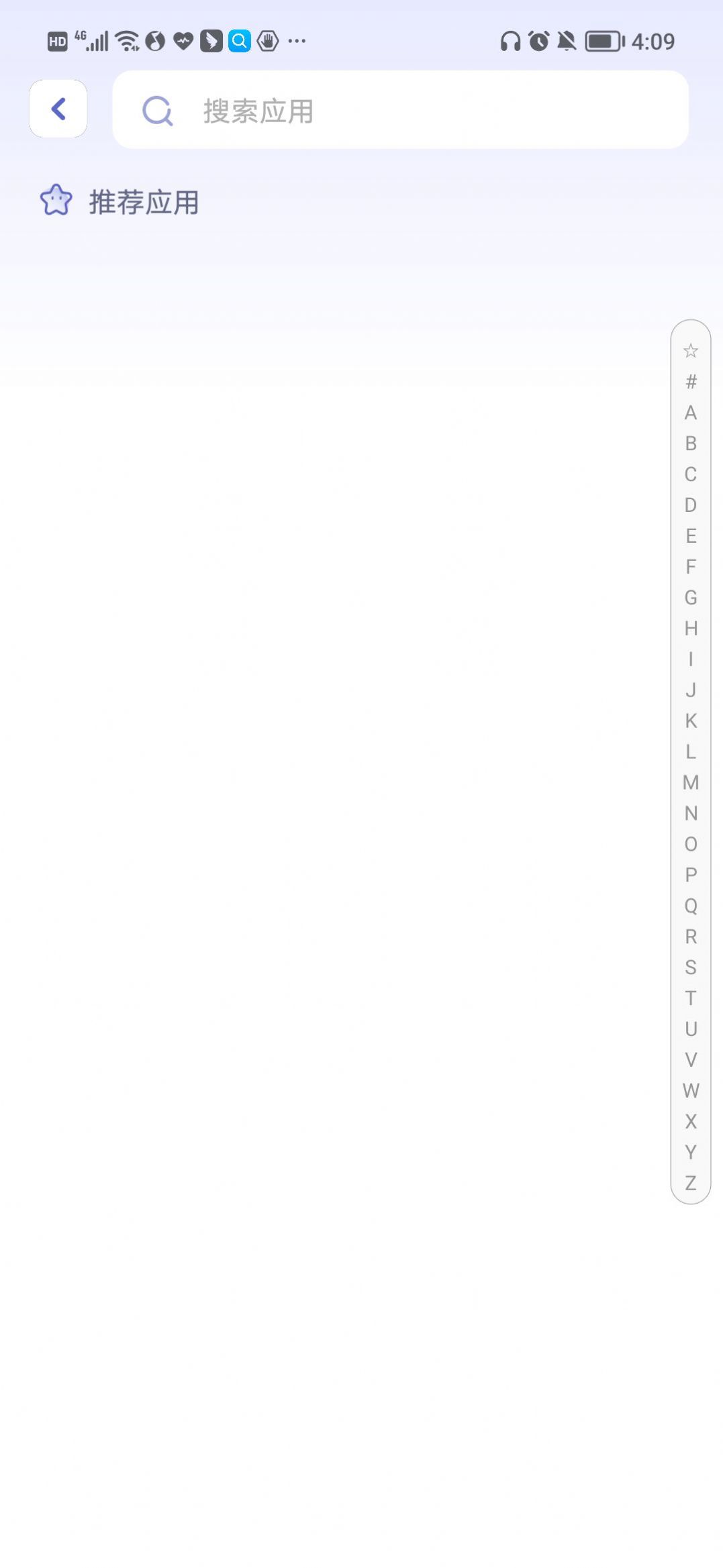Select letter M in the side index
Screen dimensions: 723x1568
pos(690,782)
